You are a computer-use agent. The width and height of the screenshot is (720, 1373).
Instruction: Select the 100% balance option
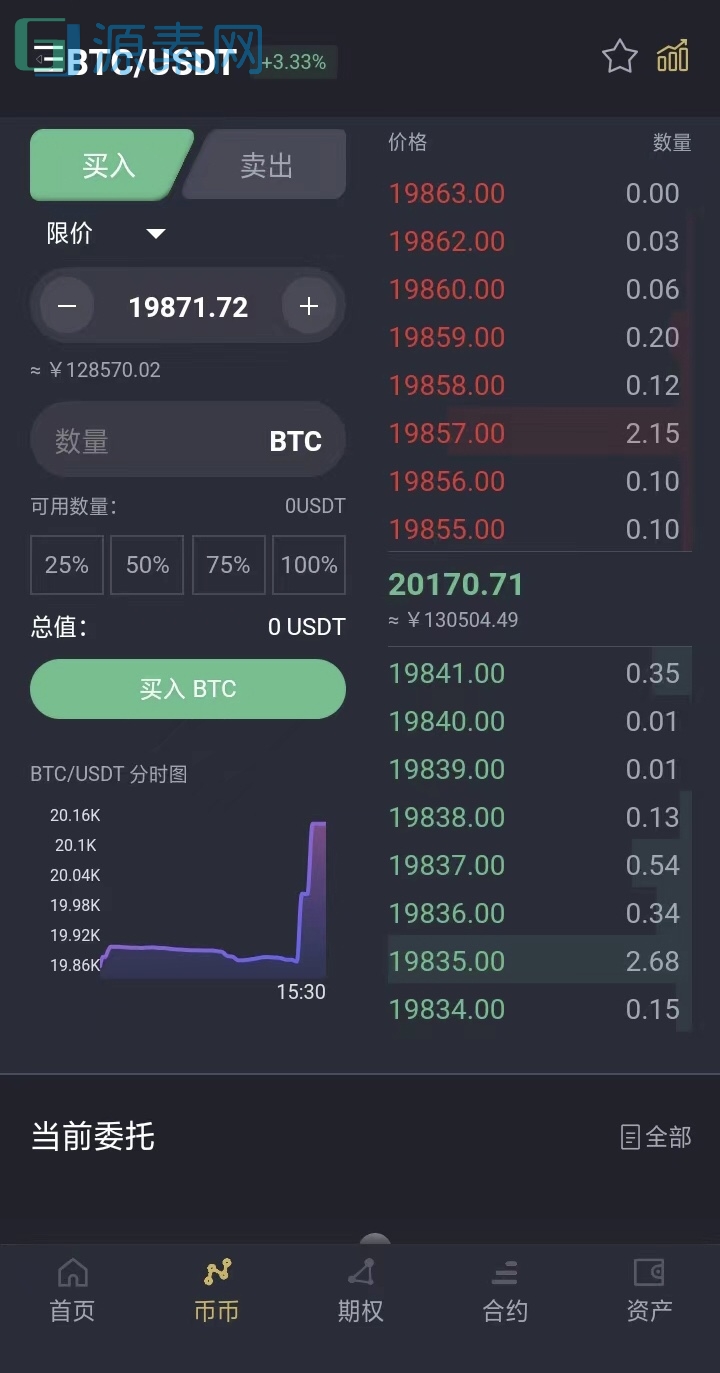(309, 565)
